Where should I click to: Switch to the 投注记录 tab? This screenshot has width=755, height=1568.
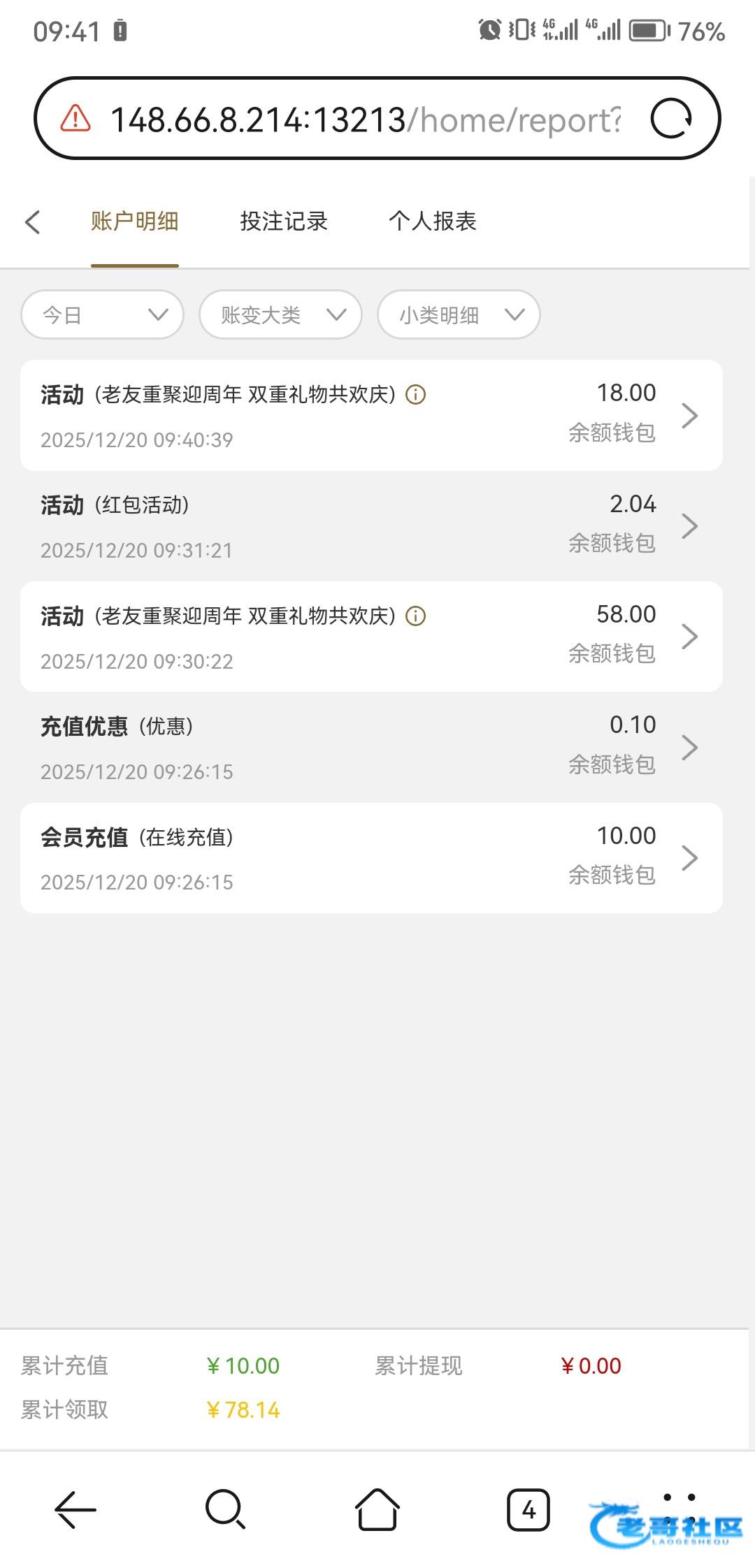click(x=284, y=222)
